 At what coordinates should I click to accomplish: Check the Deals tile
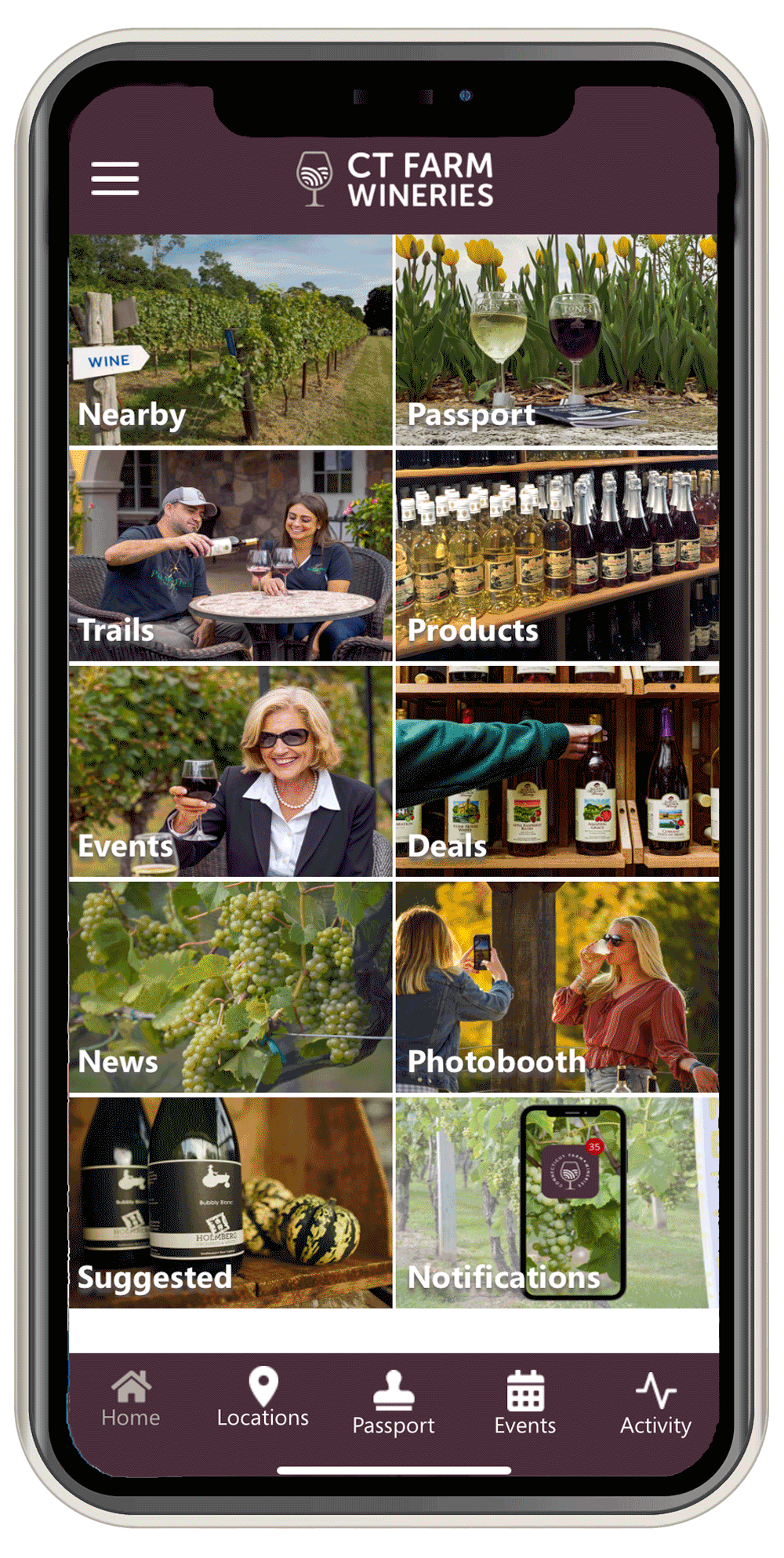tap(557, 772)
